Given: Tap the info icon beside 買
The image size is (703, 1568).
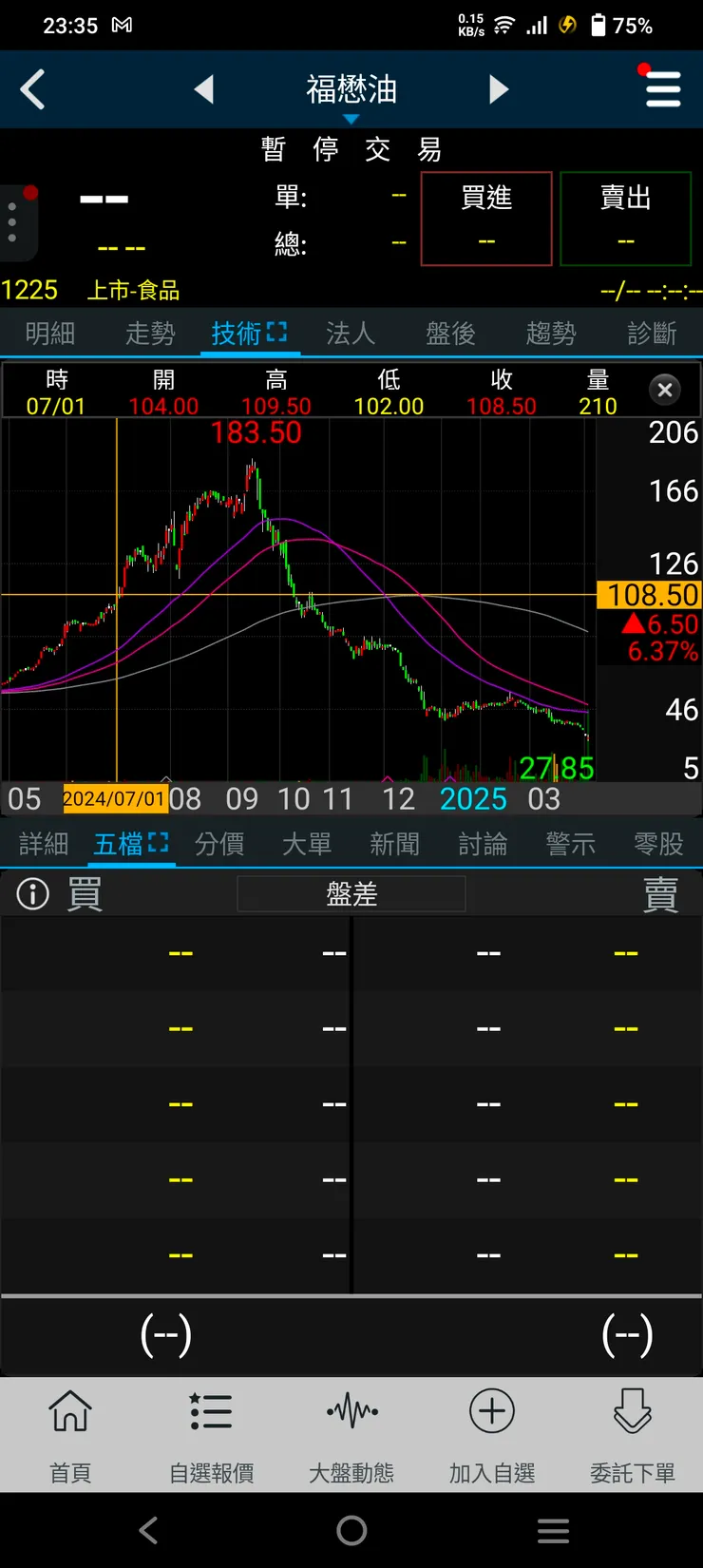Looking at the screenshot, I should pos(31,893).
